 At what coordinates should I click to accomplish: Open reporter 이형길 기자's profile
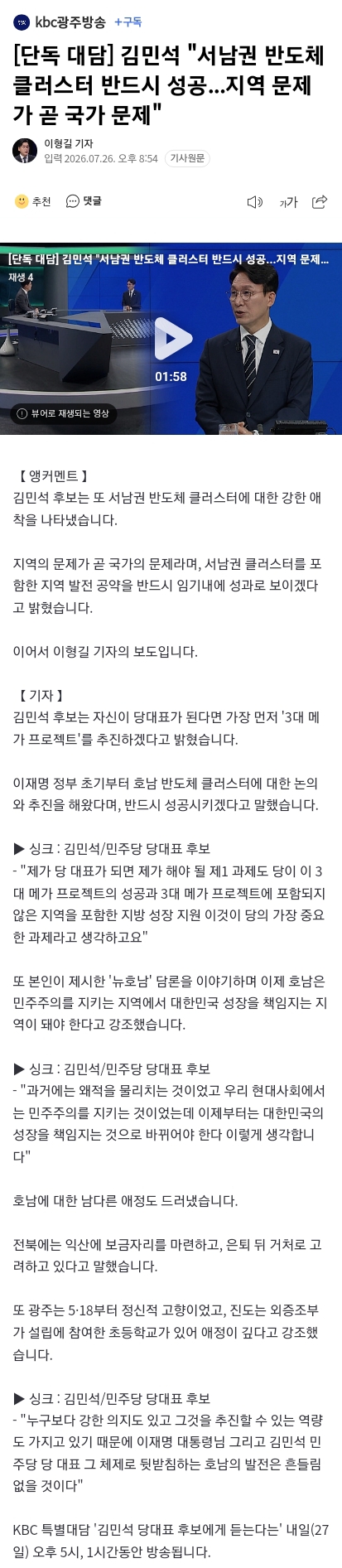click(x=68, y=143)
